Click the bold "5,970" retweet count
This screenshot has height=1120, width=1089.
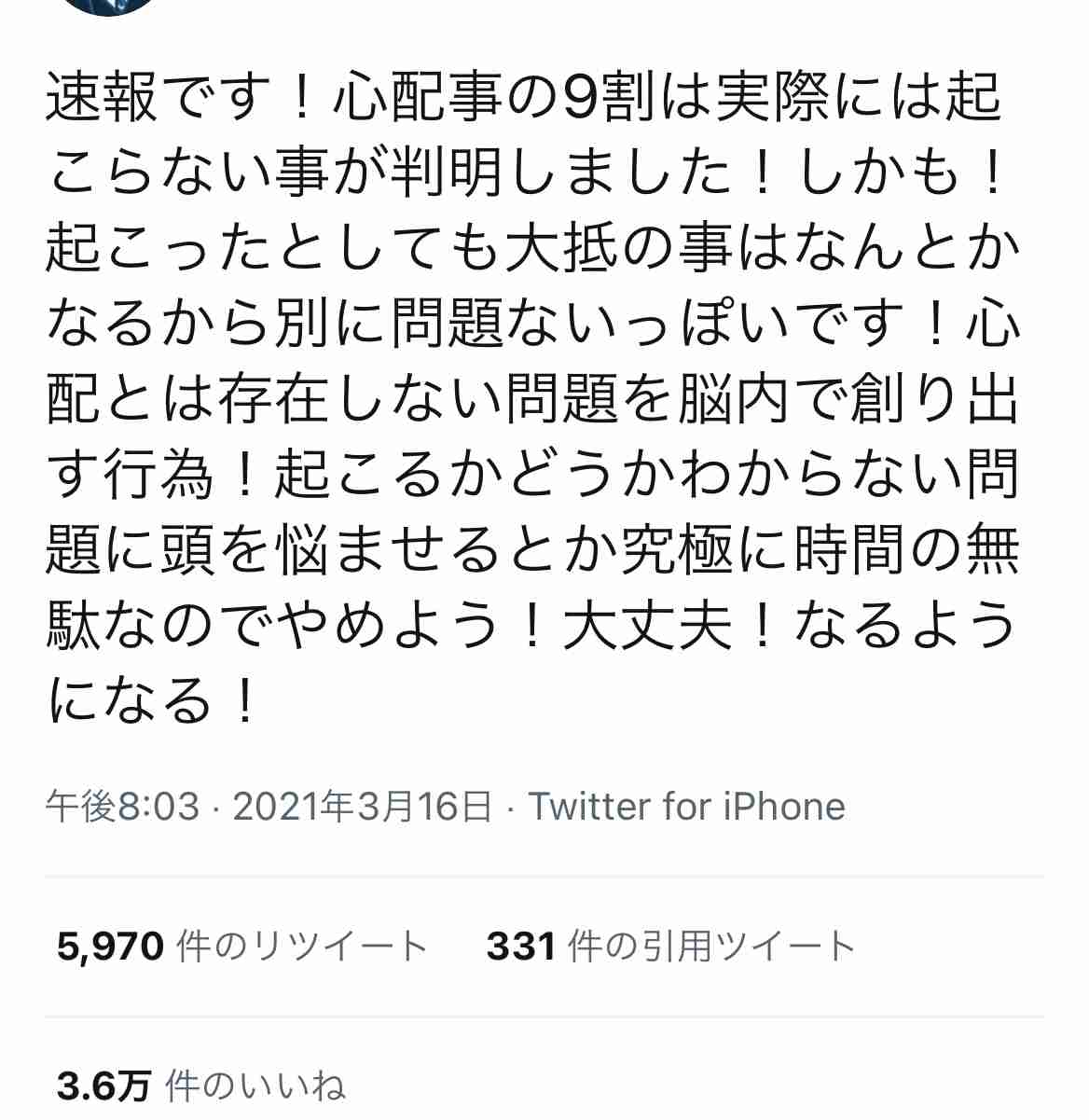pos(110,945)
